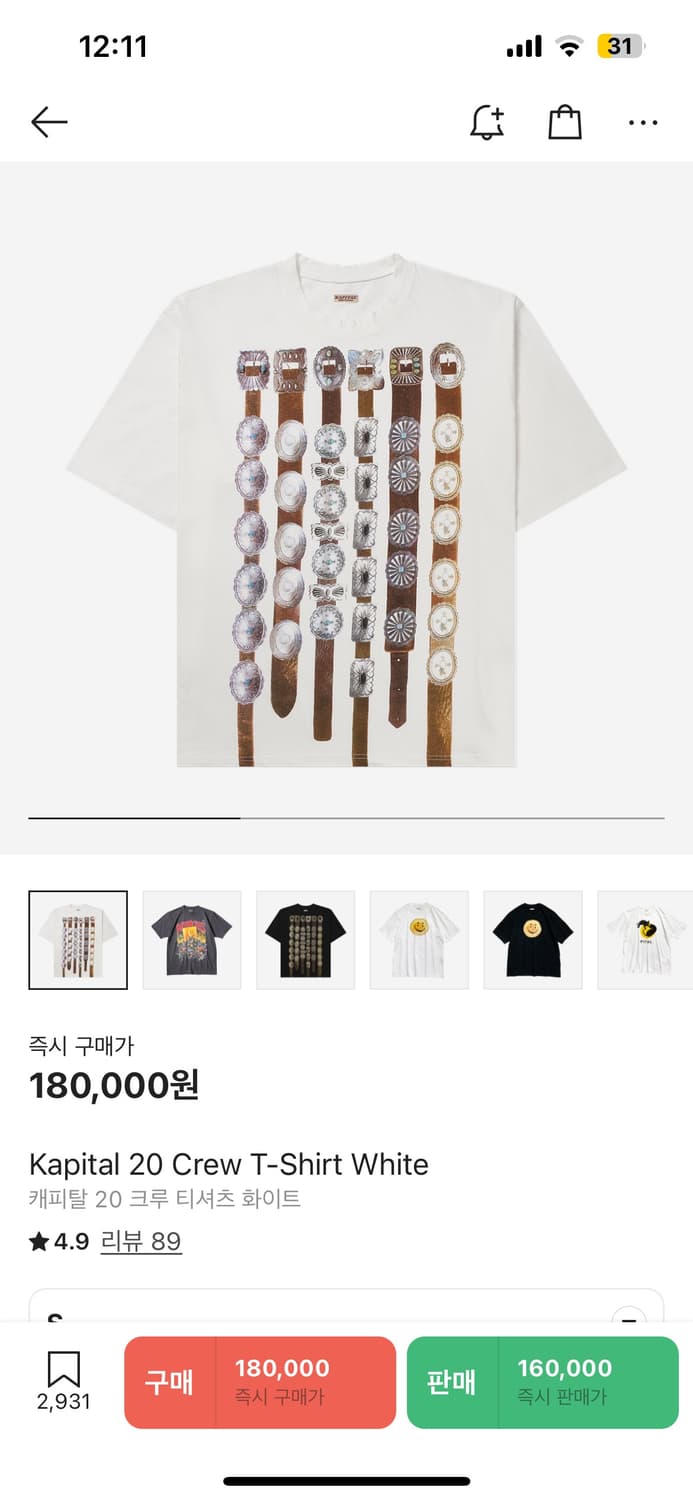Set a price alert with the bell icon
Image resolution: width=693 pixels, height=1500 pixels.
487,123
